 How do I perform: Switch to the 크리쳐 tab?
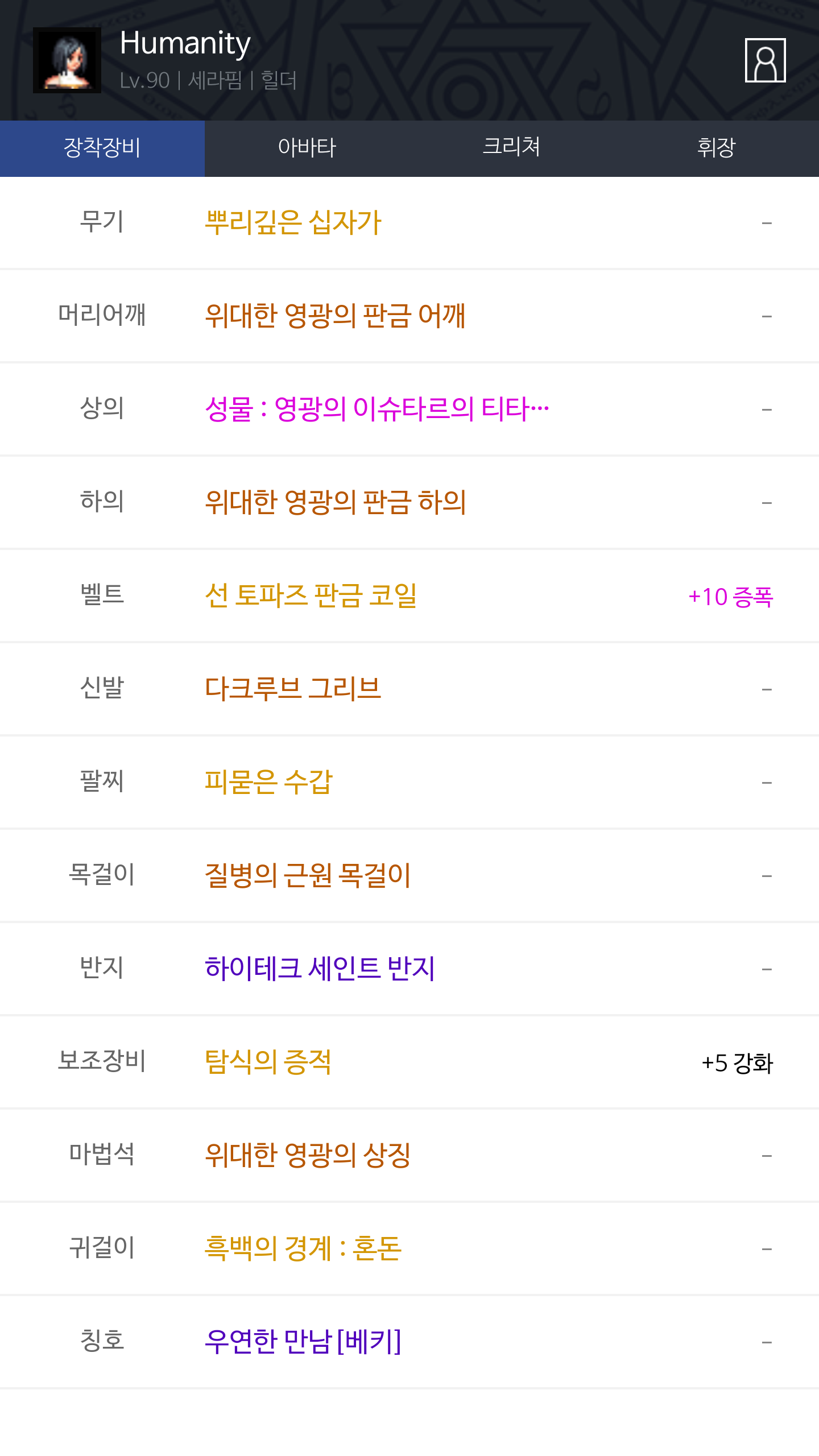click(x=512, y=148)
